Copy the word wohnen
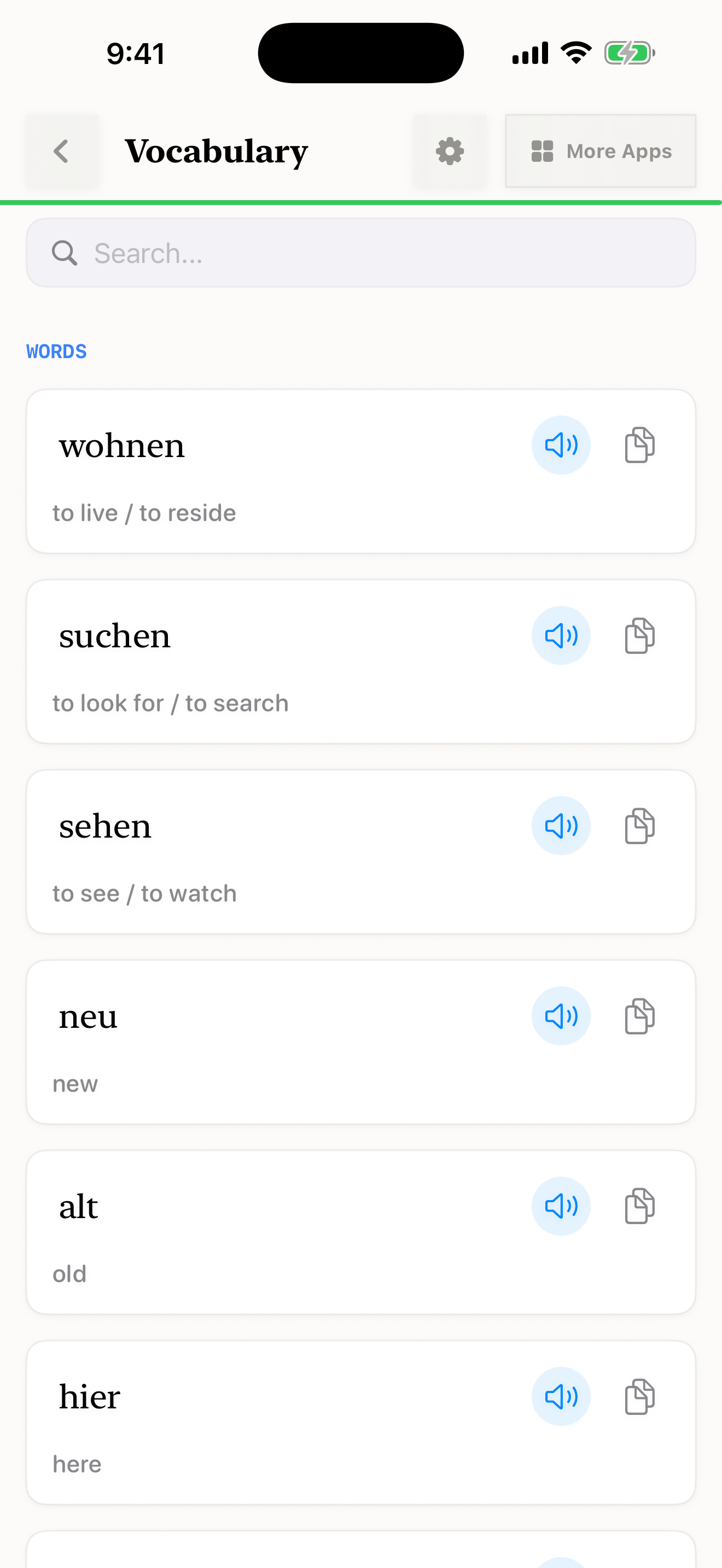Viewport: 722px width, 1568px height. point(639,445)
